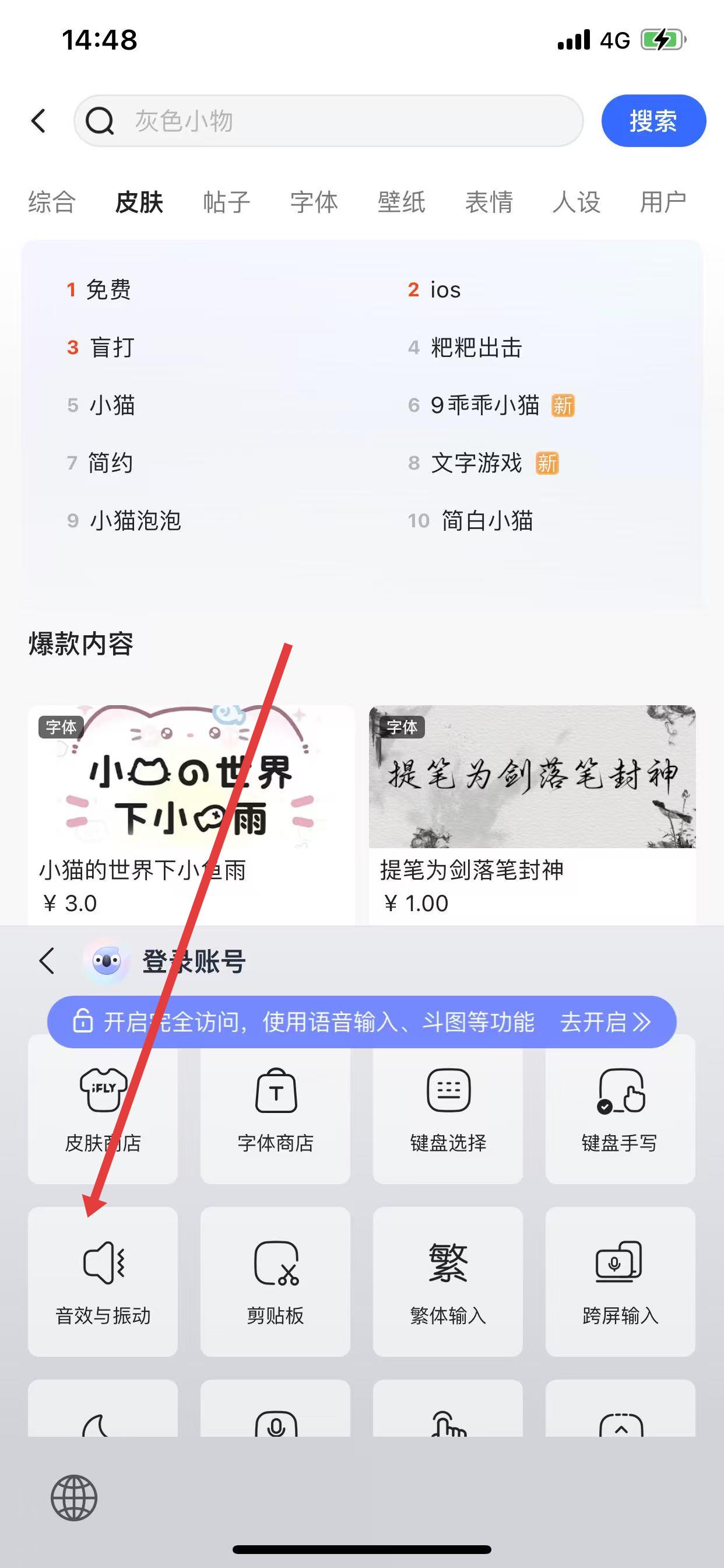Tap 去开启 to enable full access
This screenshot has height=1568, width=724.
pyautogui.click(x=604, y=1022)
